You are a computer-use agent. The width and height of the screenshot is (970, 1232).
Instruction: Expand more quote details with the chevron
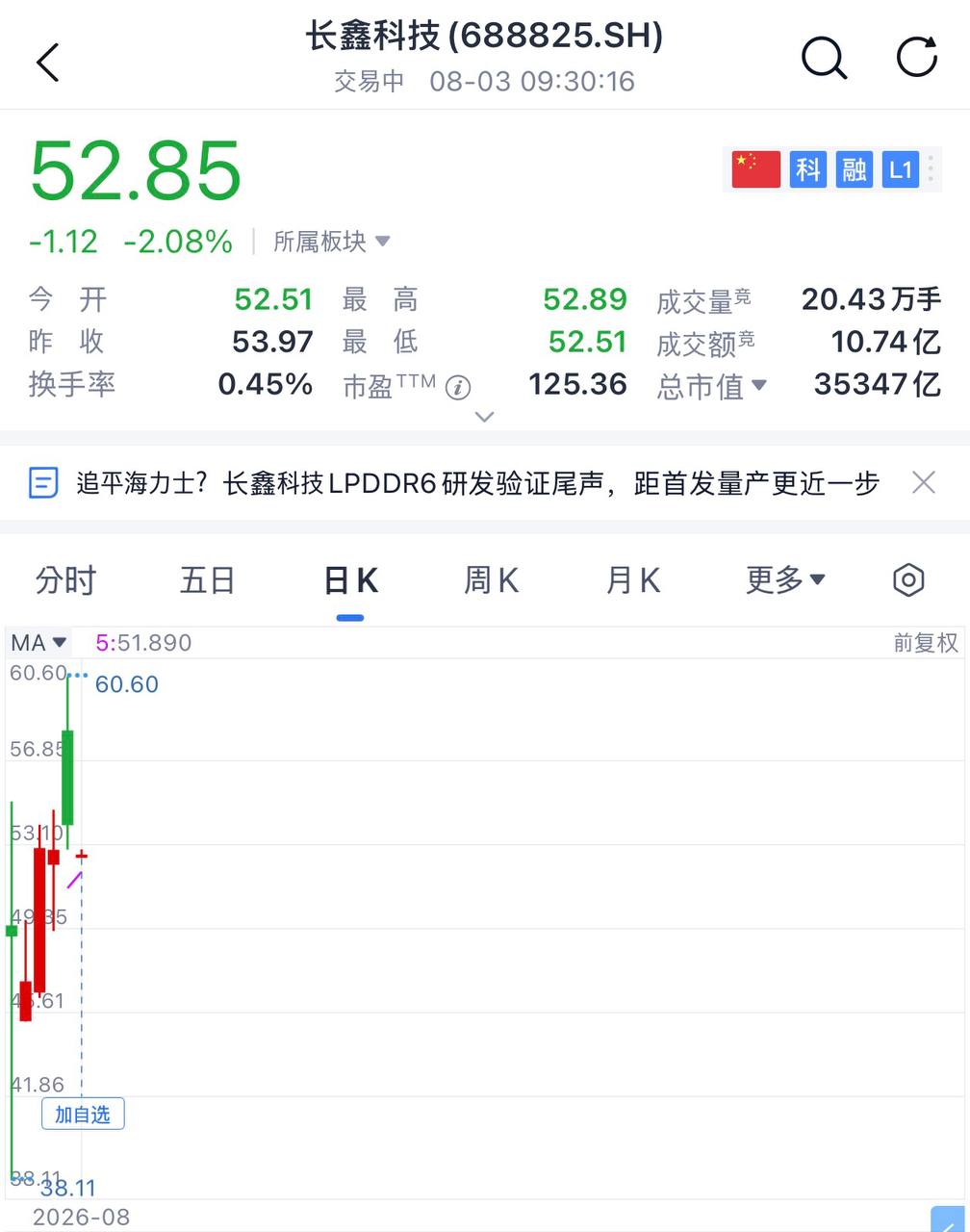point(485,417)
